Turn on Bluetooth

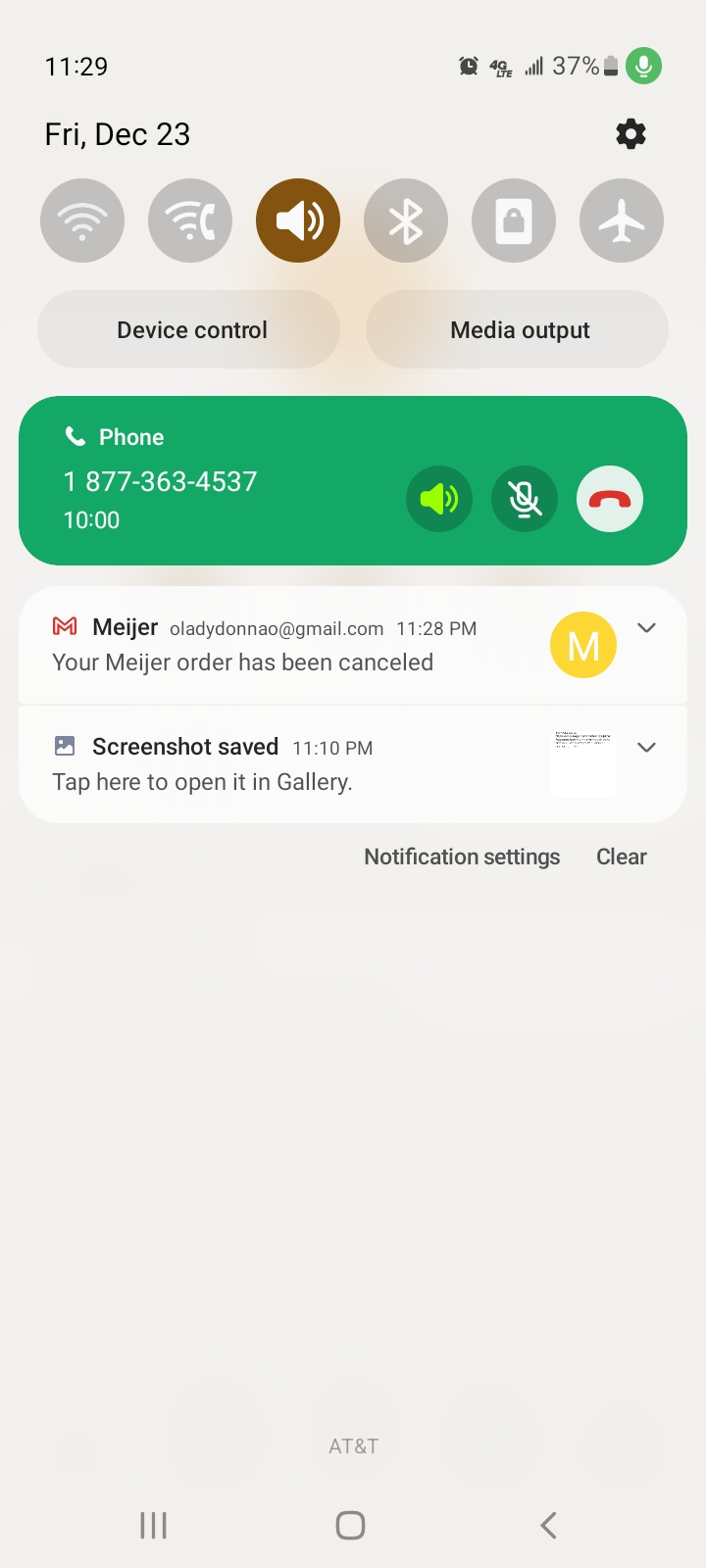[406, 220]
